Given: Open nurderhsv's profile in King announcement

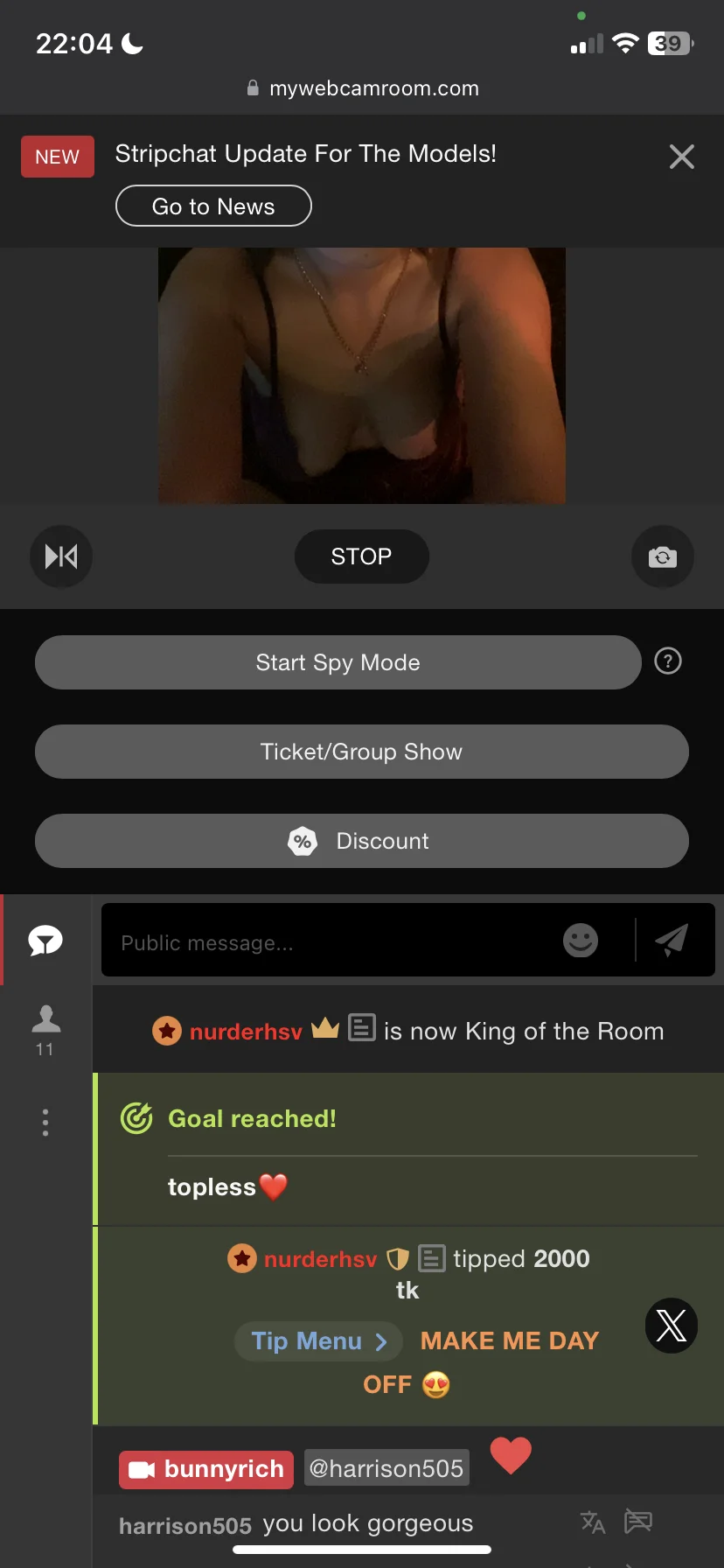Looking at the screenshot, I should [x=246, y=1032].
